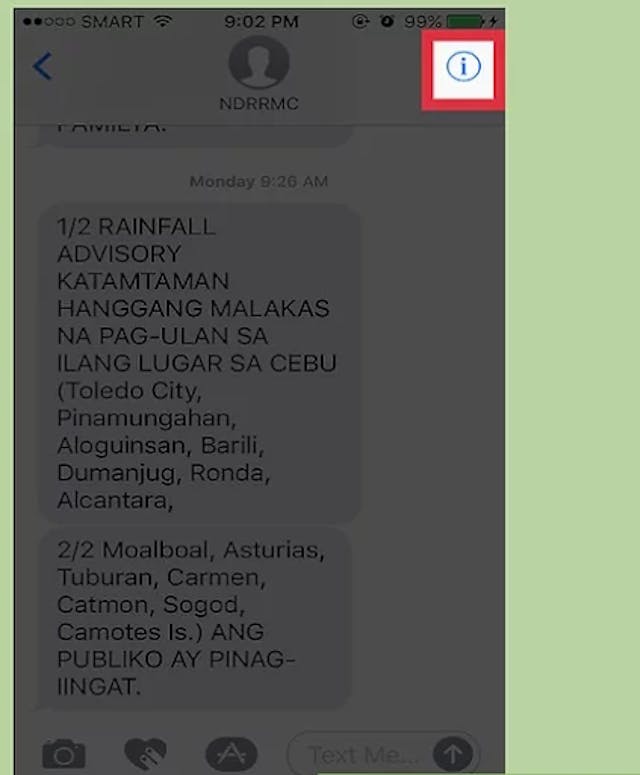
Task: Open the conversation details info icon
Action: pos(463,67)
